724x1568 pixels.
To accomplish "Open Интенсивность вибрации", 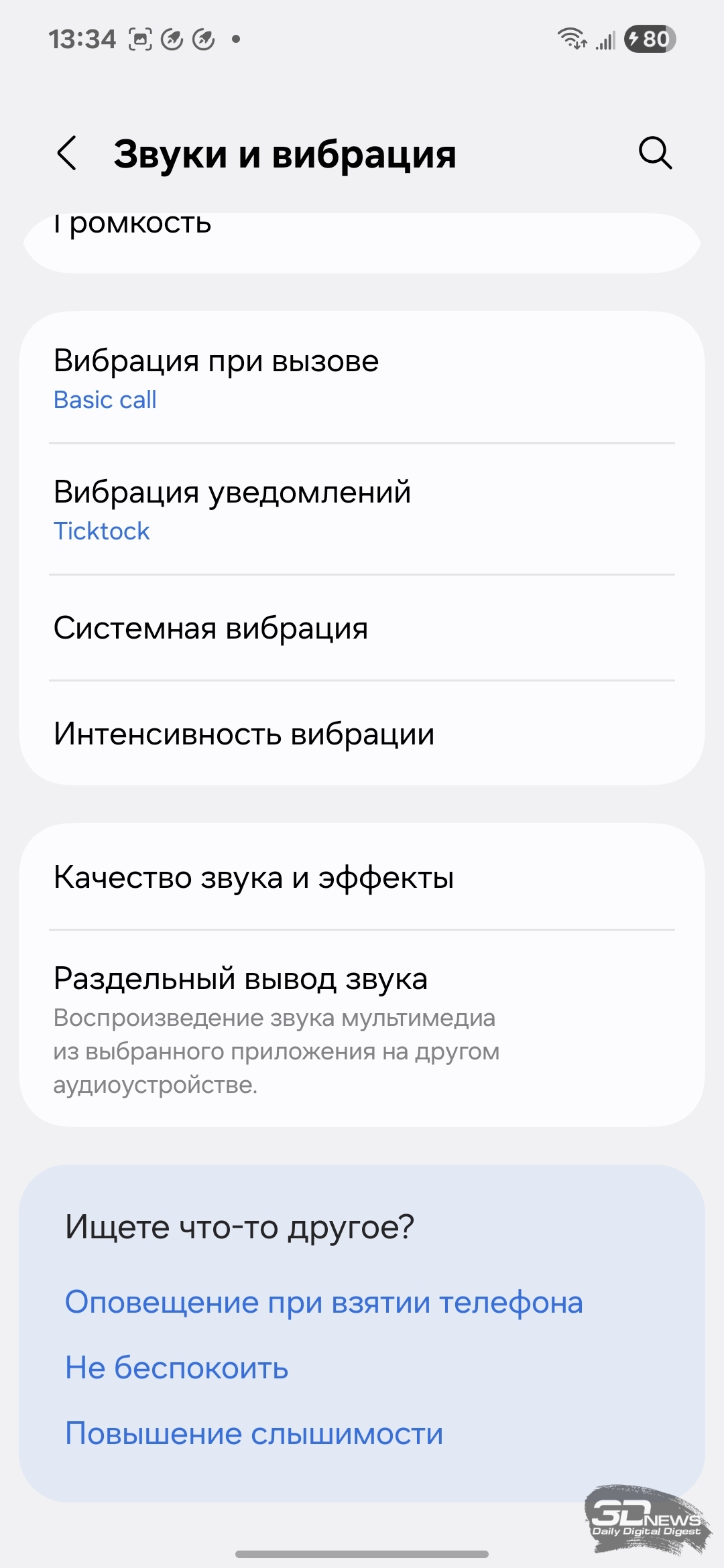I will [x=362, y=733].
